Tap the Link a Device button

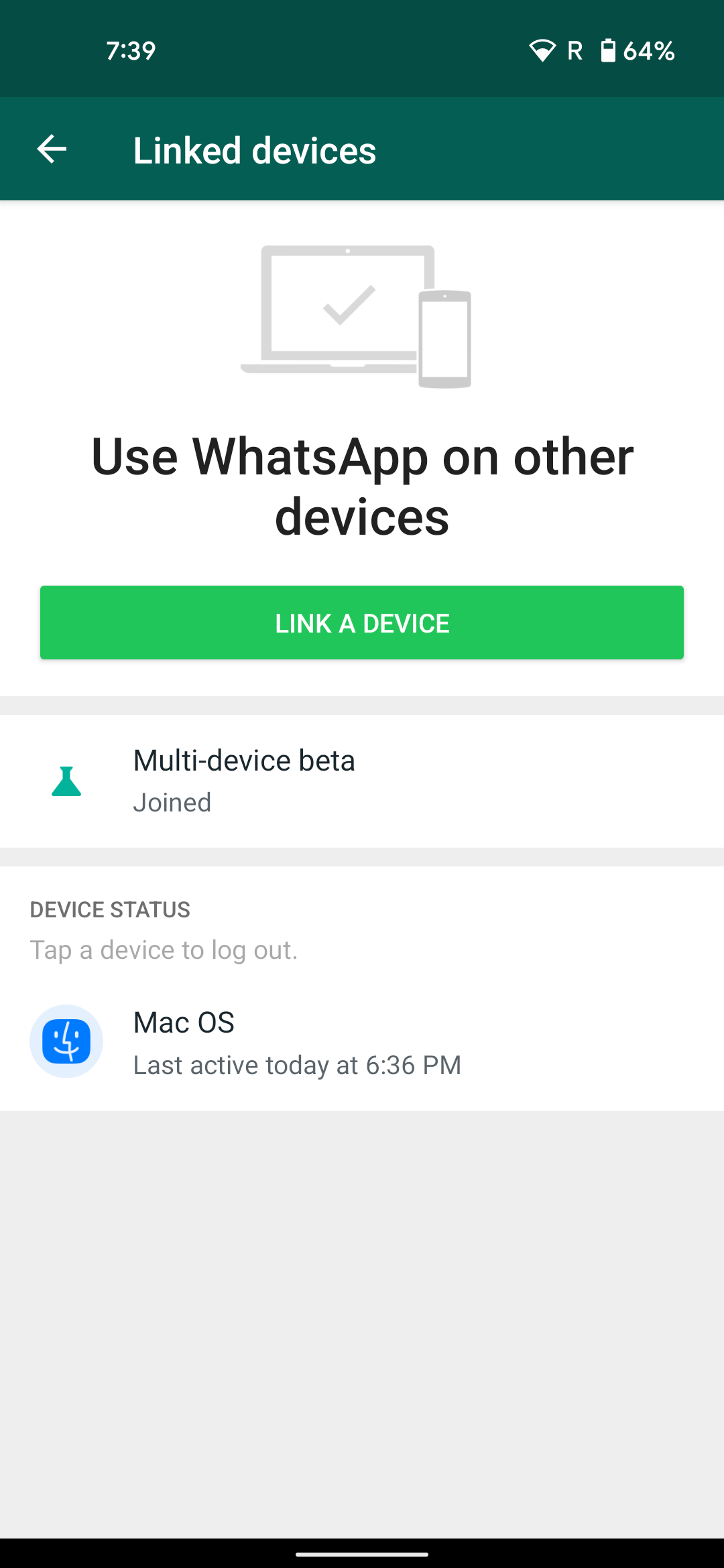(362, 623)
